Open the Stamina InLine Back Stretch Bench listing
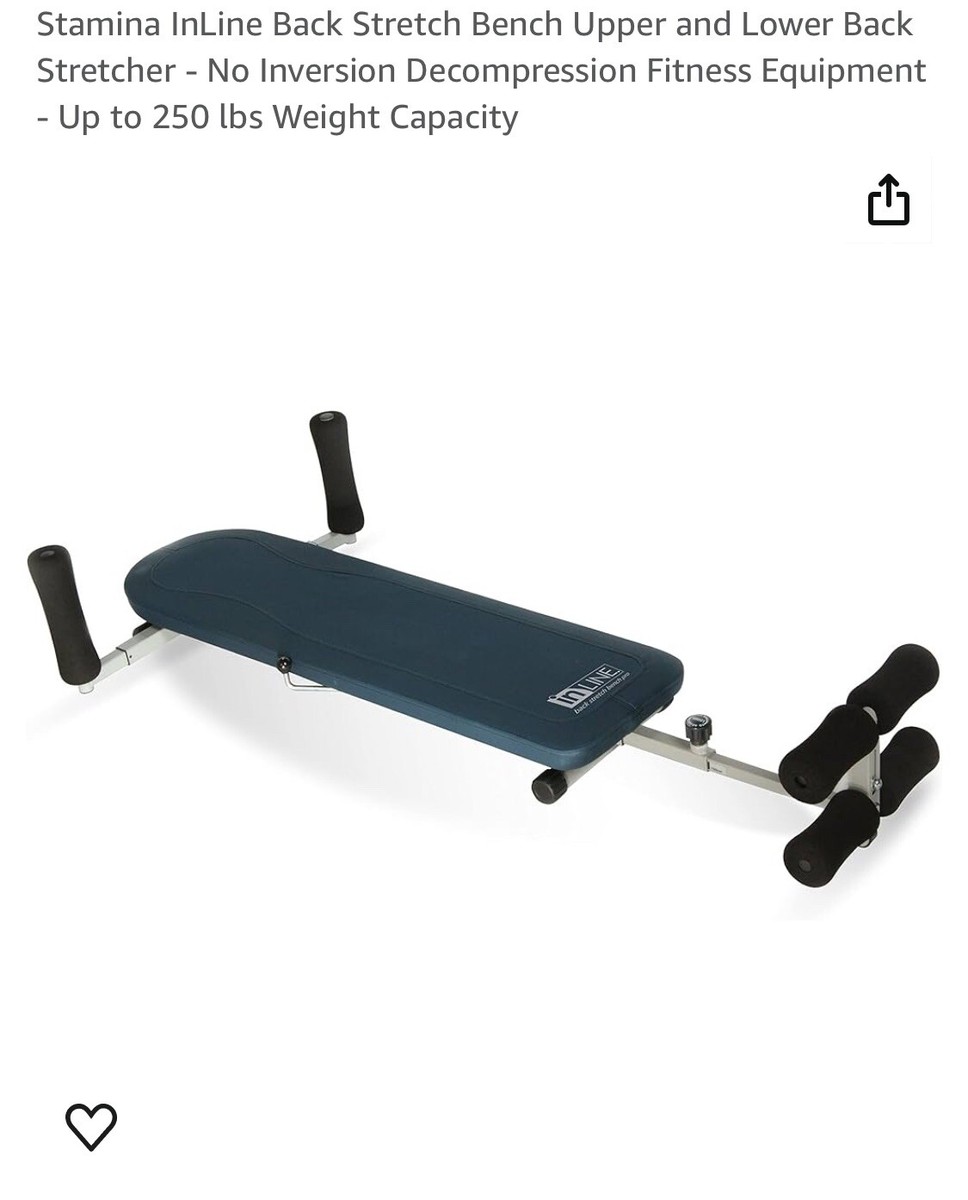Screen dimensions: 968x1200 coord(480,70)
